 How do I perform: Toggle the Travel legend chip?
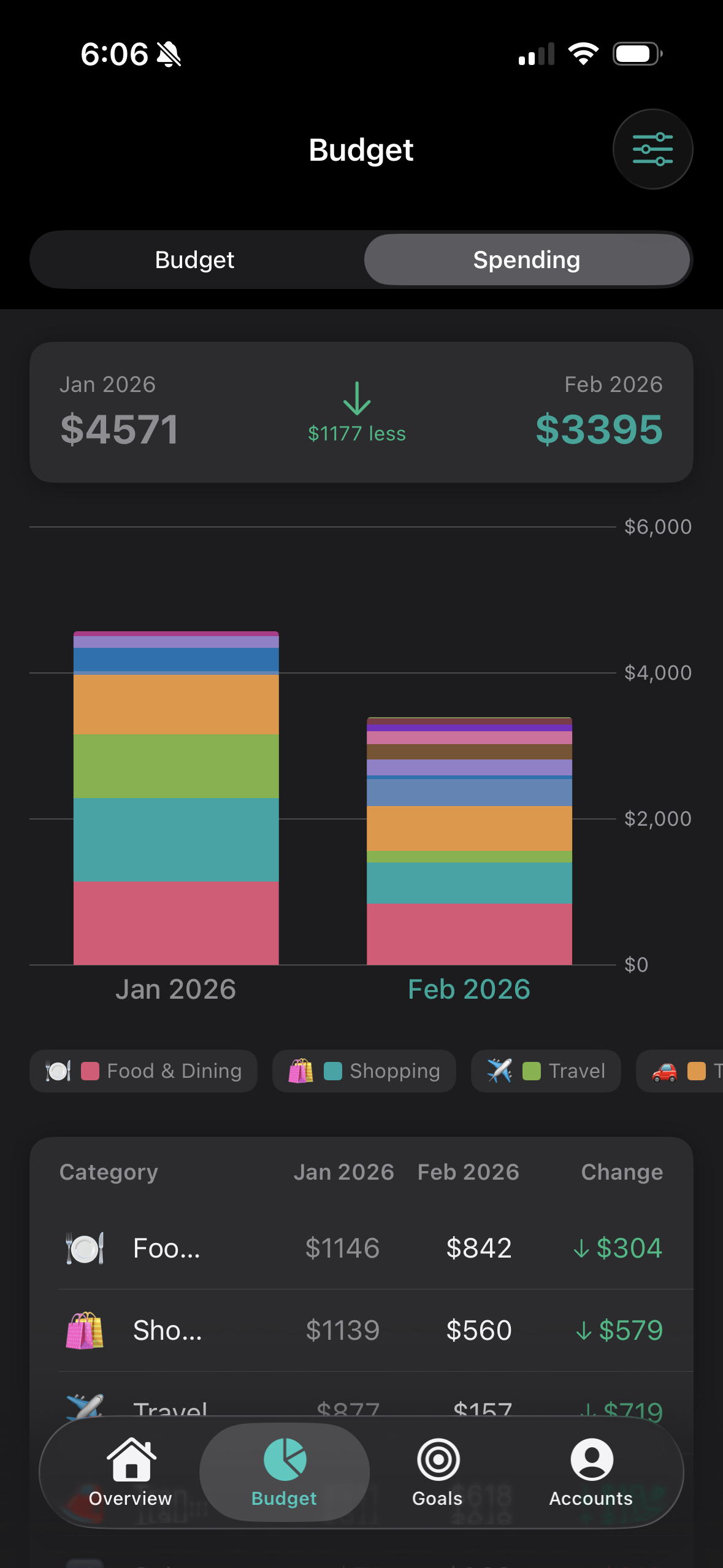coord(545,1070)
